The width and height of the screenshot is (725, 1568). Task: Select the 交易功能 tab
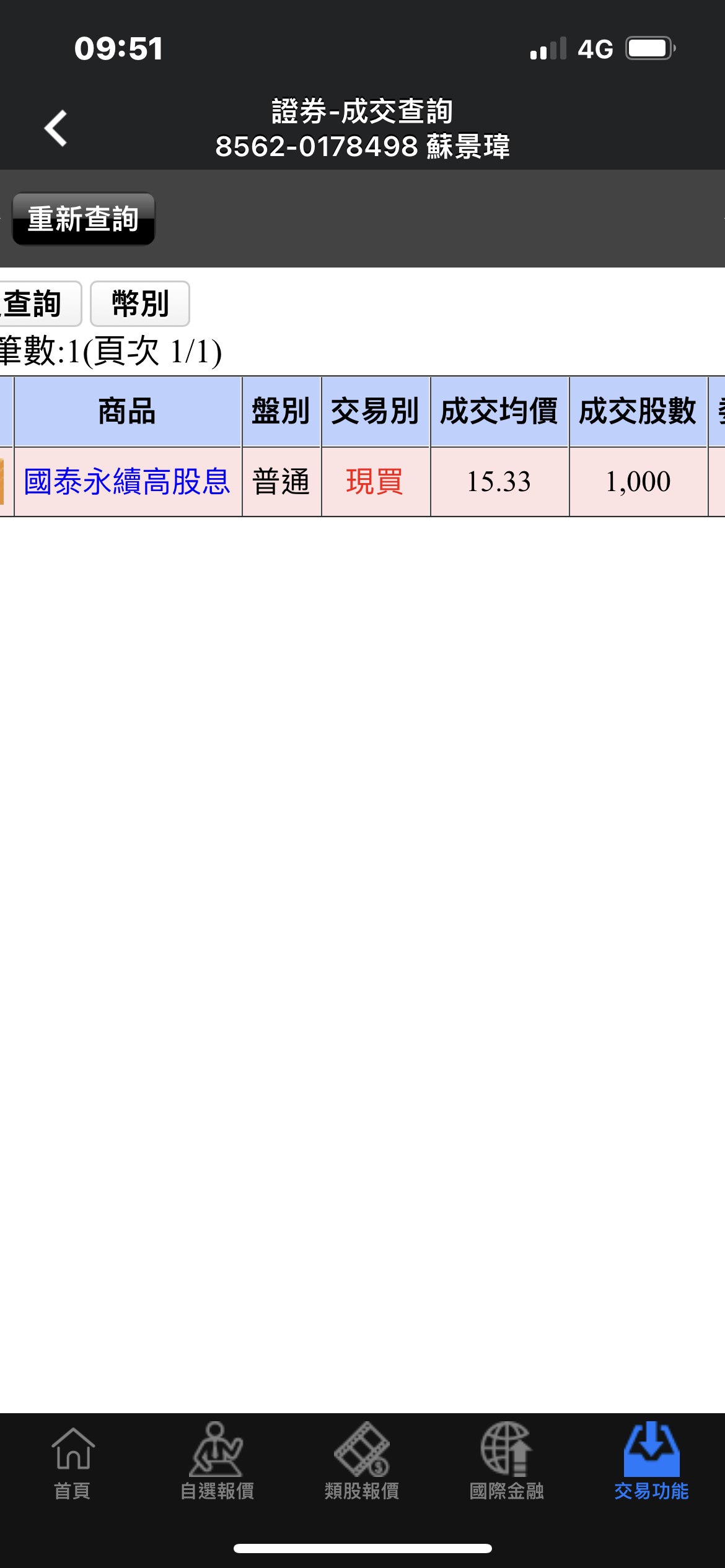[651, 1461]
